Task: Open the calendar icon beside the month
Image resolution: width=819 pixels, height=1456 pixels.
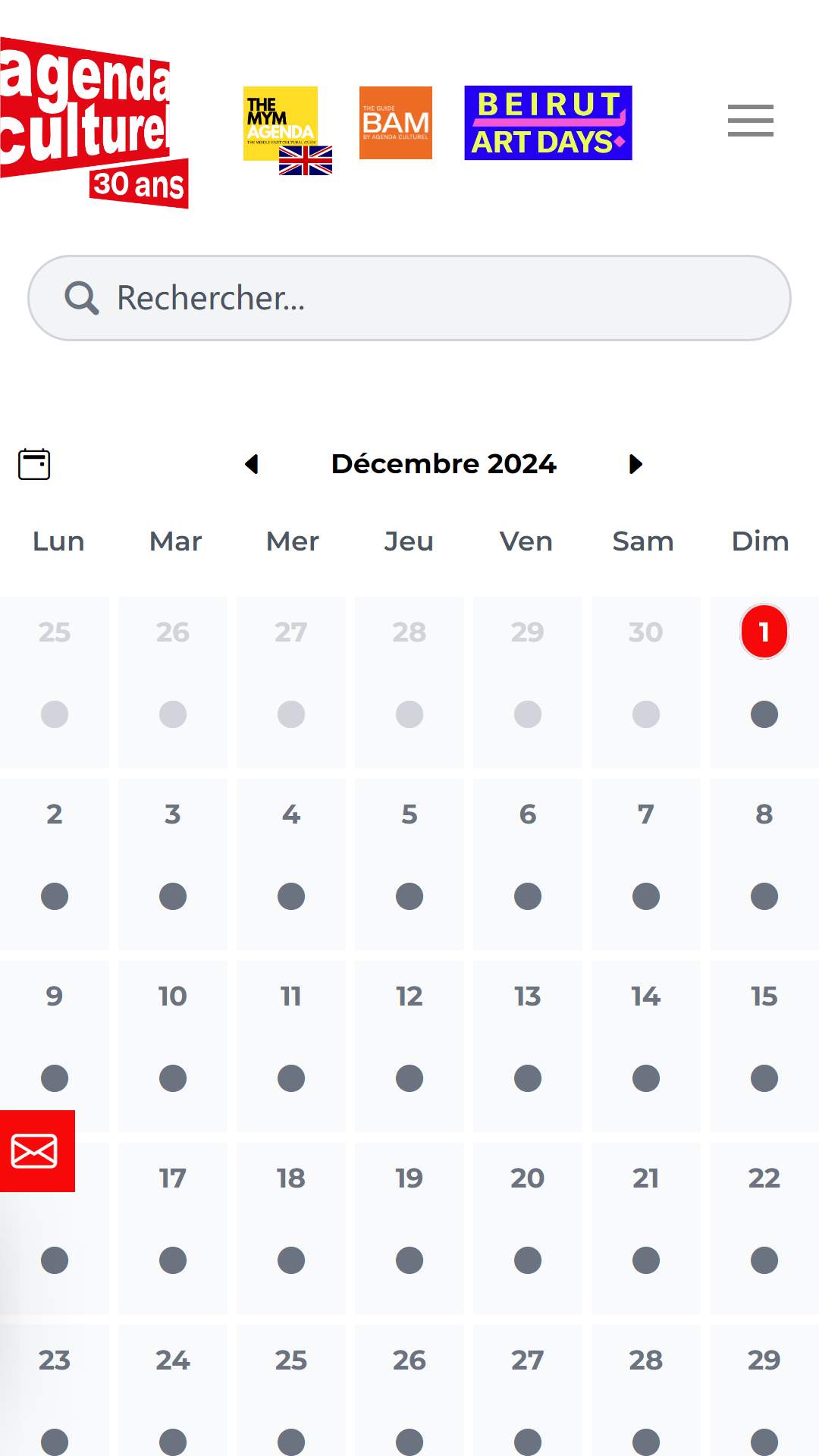Action: click(x=34, y=464)
